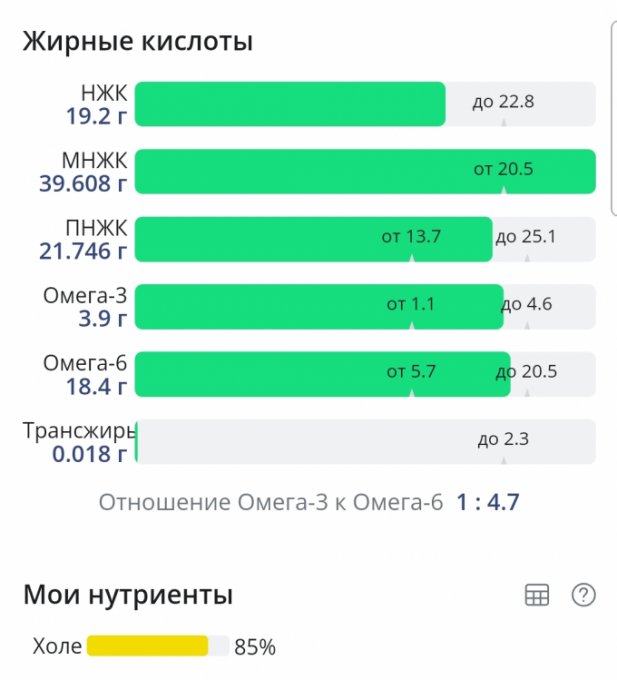Open the help question mark icon
617x680 pixels.
coord(583,595)
